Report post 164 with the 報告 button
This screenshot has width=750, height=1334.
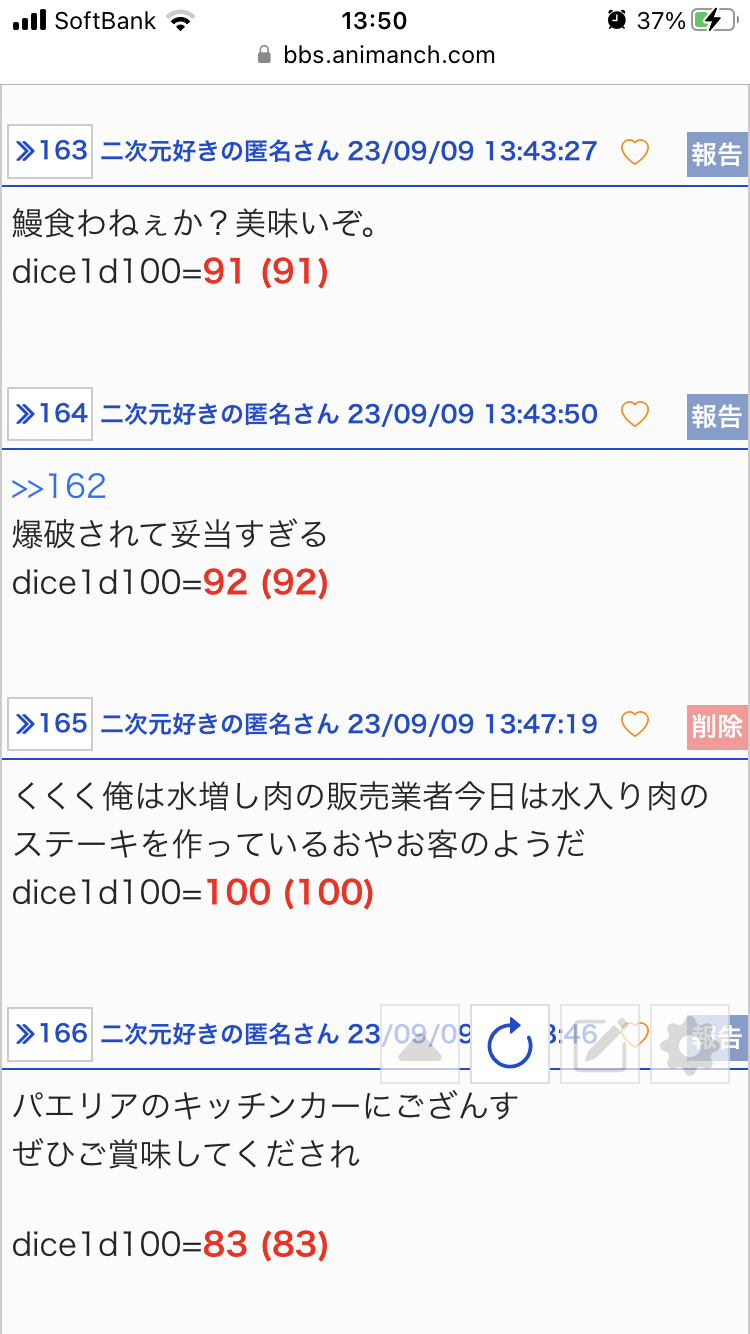(716, 416)
